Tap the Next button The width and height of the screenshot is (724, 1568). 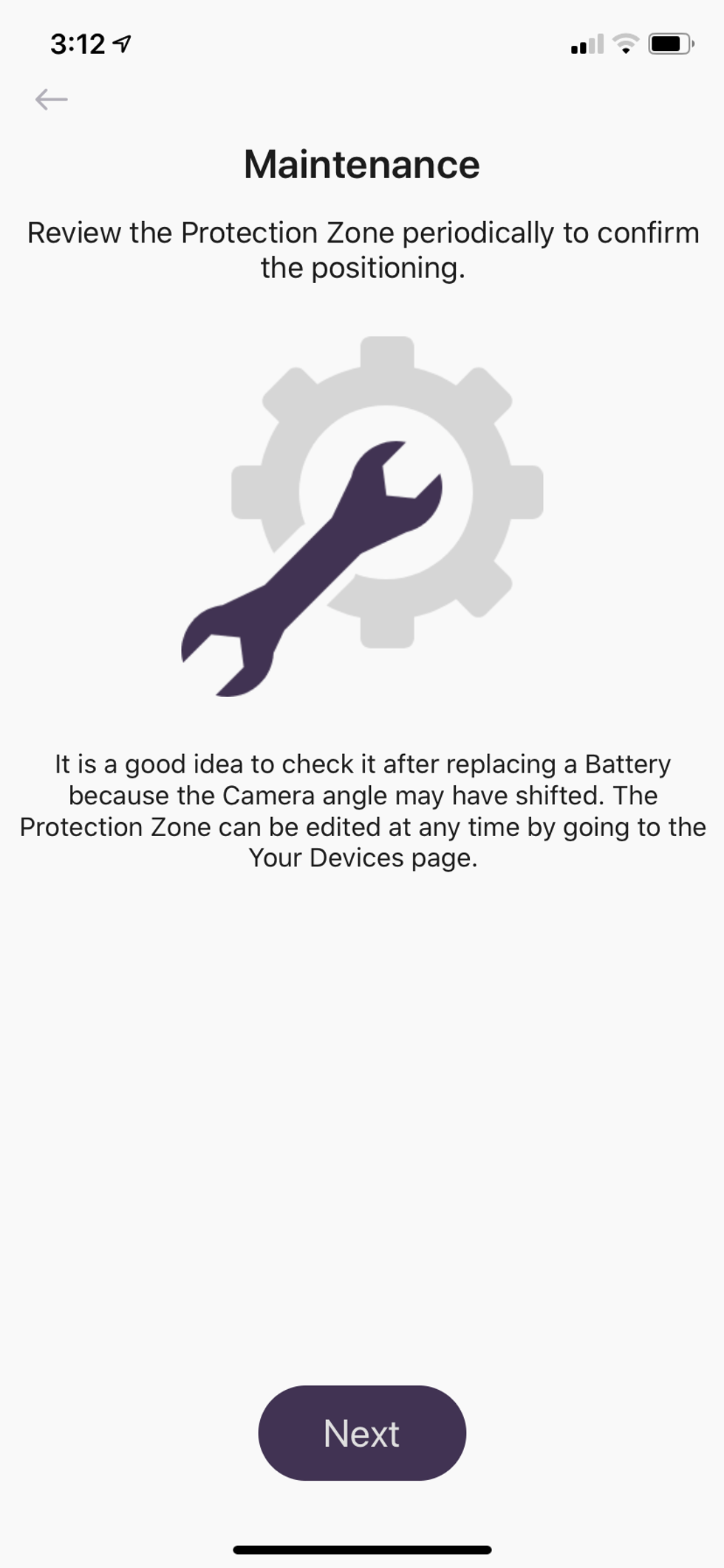361,1433
